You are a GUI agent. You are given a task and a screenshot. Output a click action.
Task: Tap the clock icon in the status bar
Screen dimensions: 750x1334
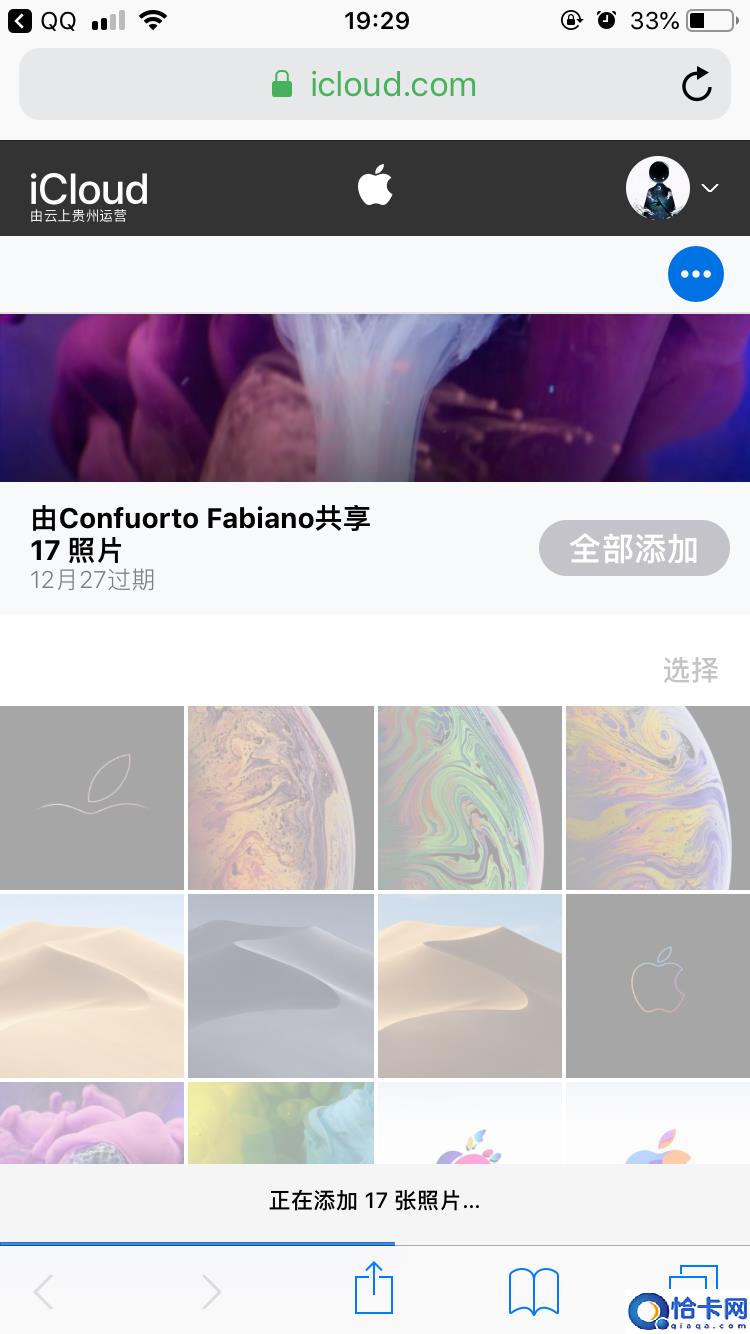(x=607, y=18)
